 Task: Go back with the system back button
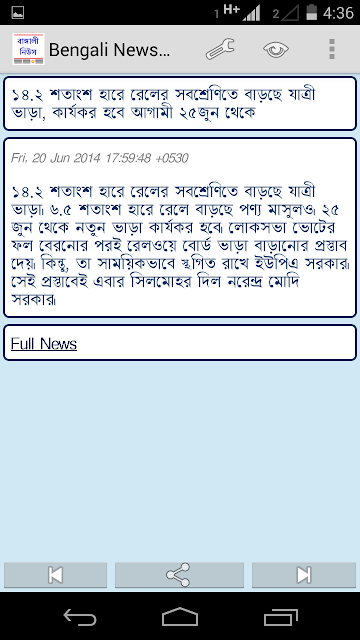(80, 616)
